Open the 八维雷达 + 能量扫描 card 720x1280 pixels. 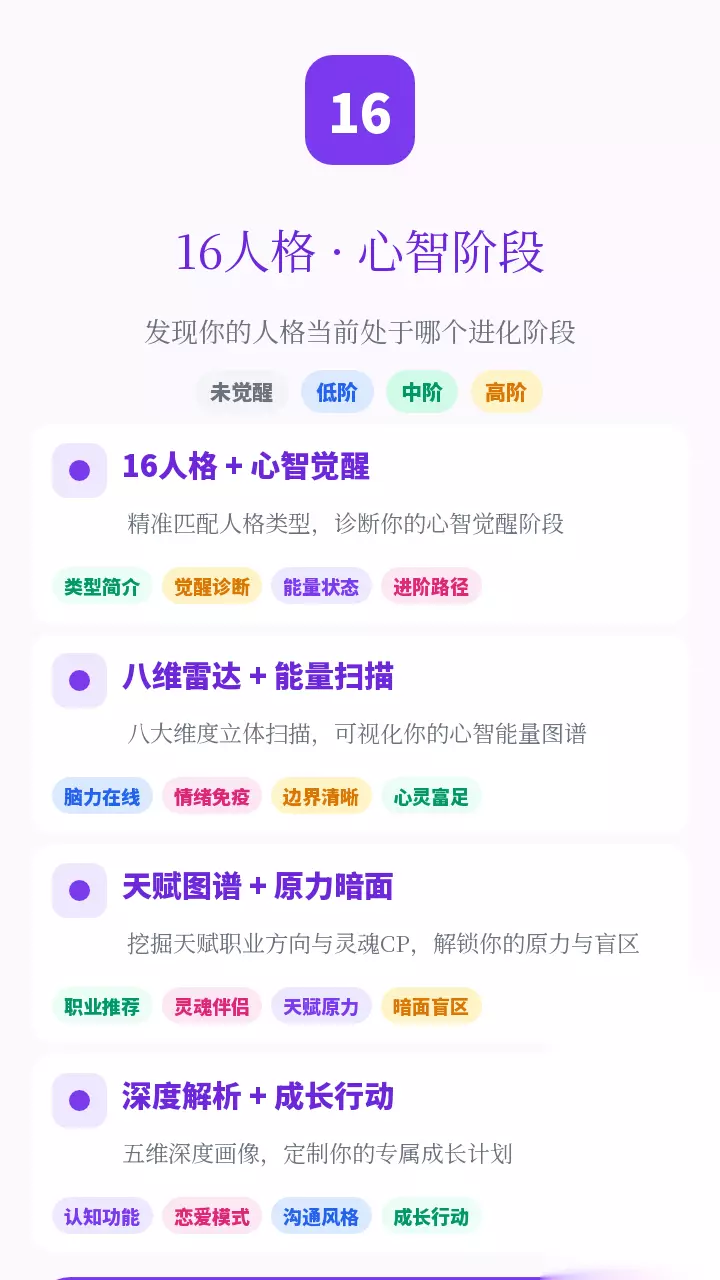point(360,735)
